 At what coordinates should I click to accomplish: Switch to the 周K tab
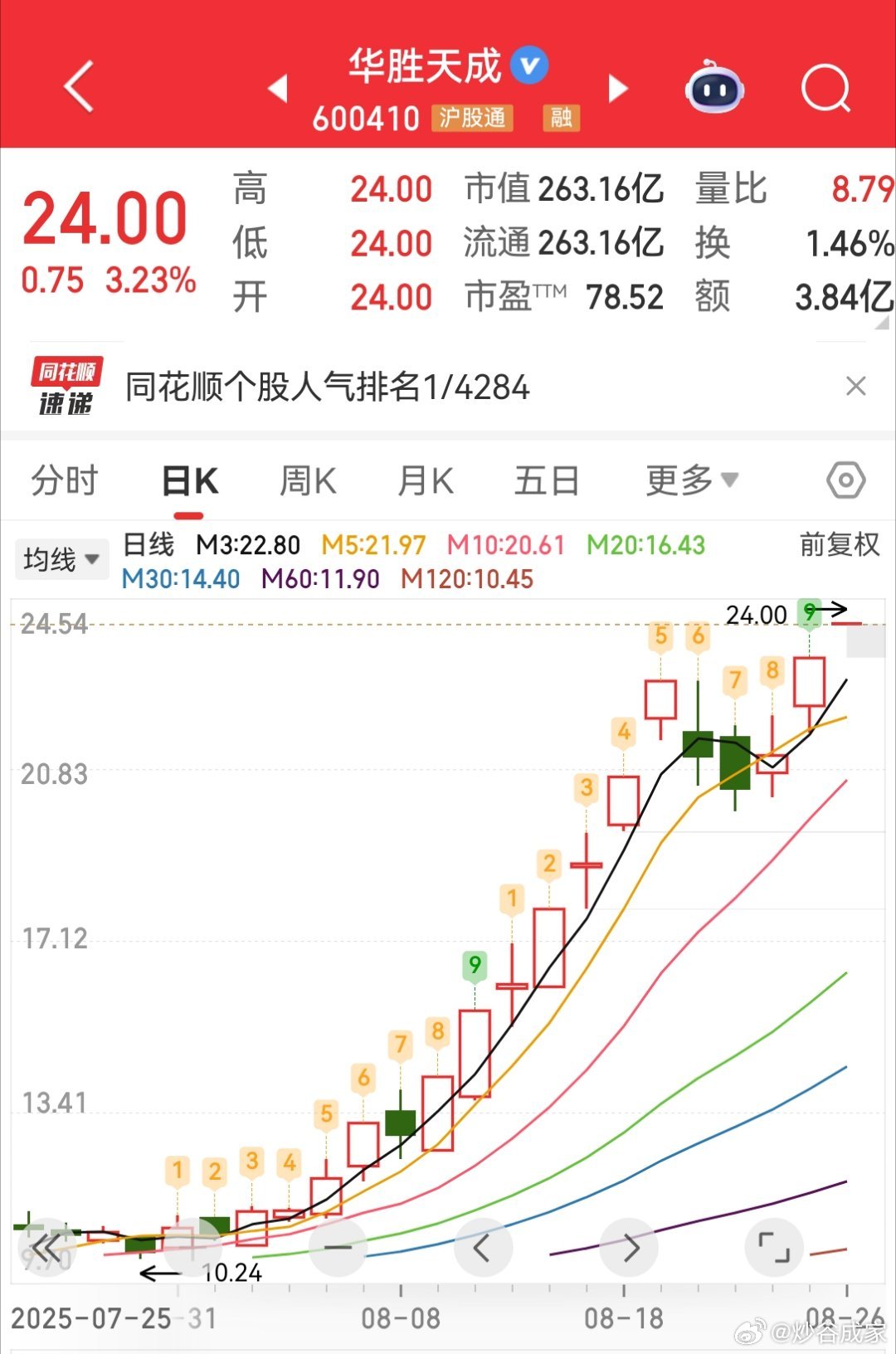click(308, 480)
